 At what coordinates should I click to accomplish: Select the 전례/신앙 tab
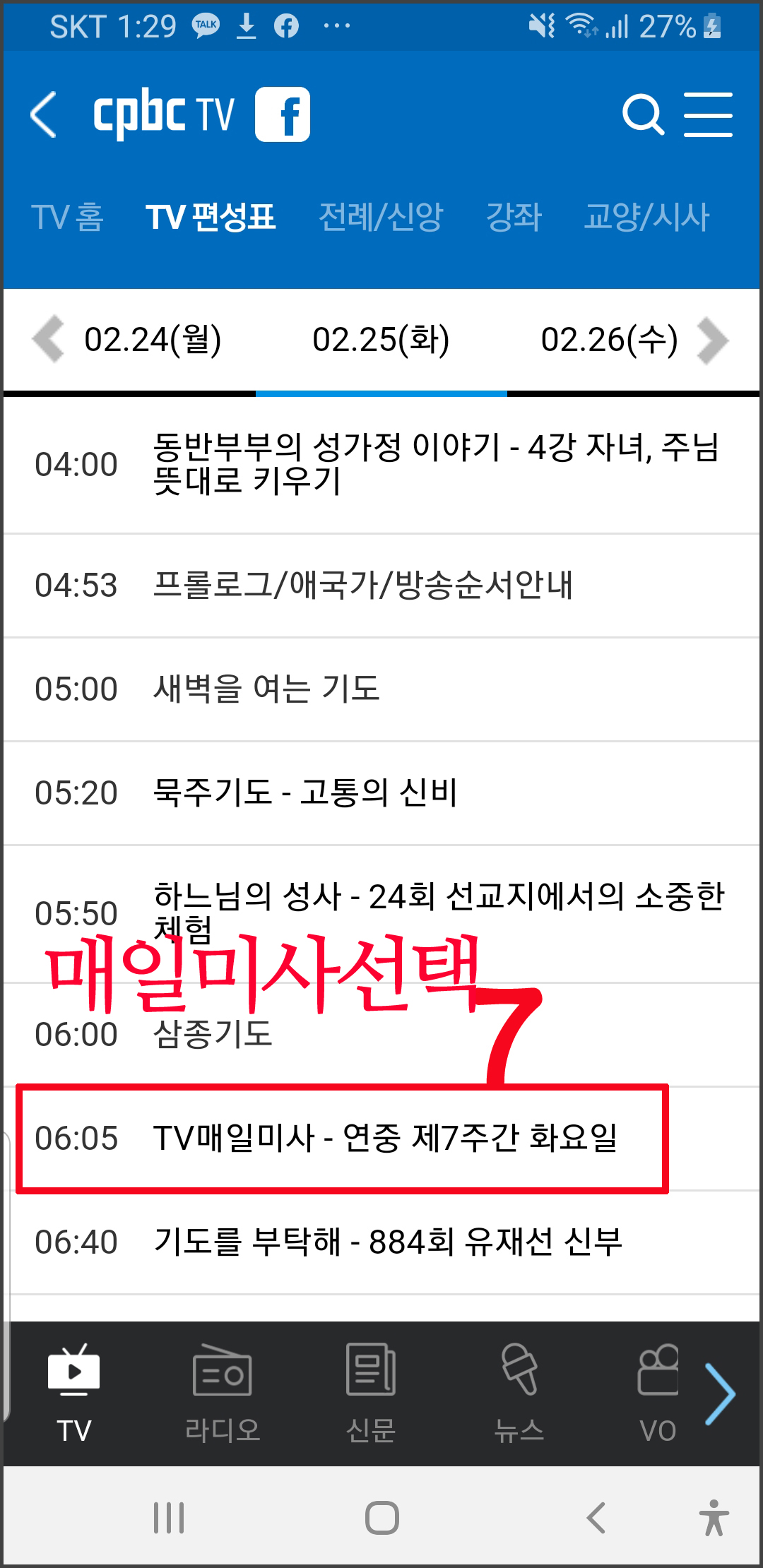381,217
